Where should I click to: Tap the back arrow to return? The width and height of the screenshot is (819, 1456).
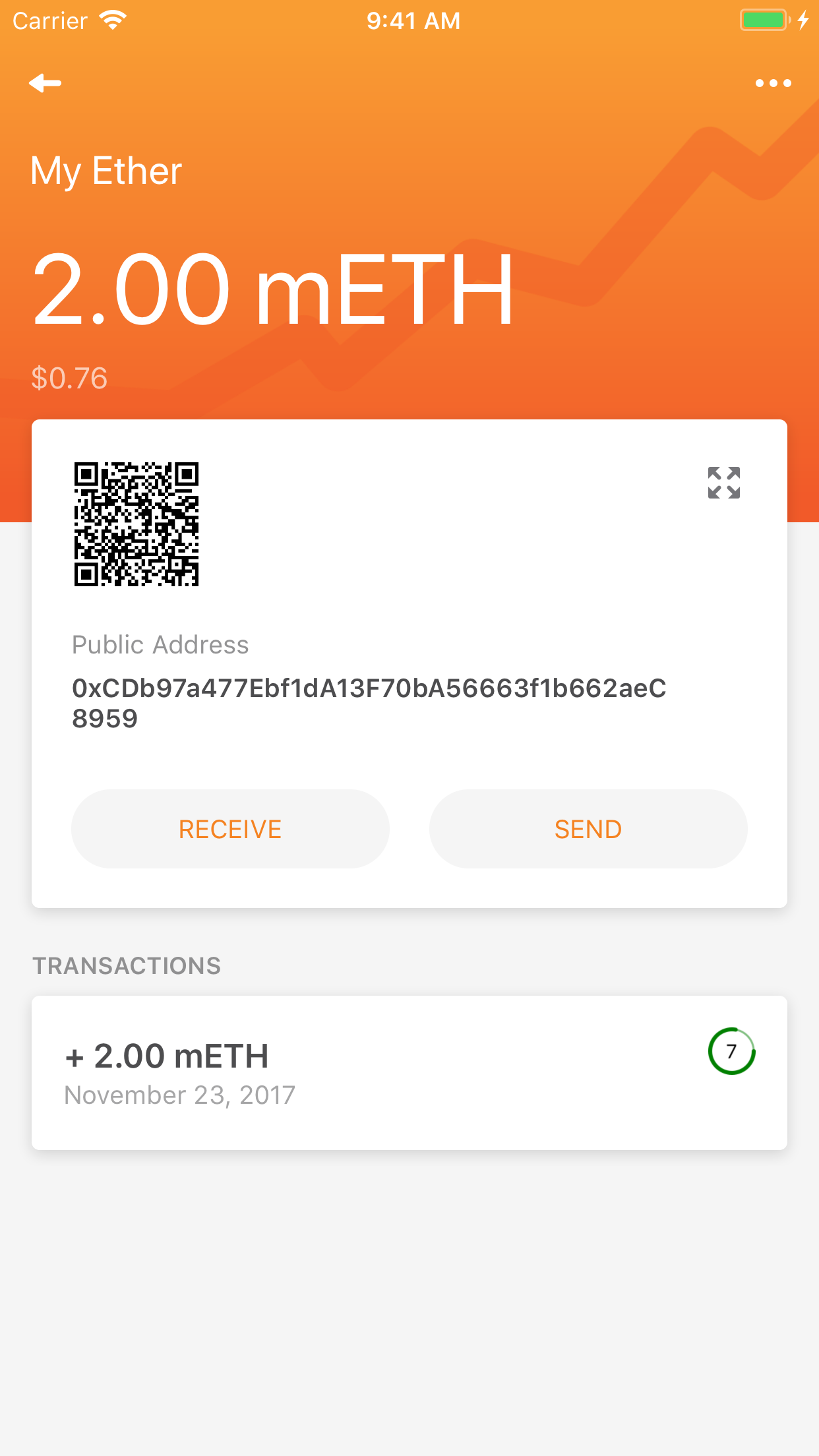click(44, 82)
